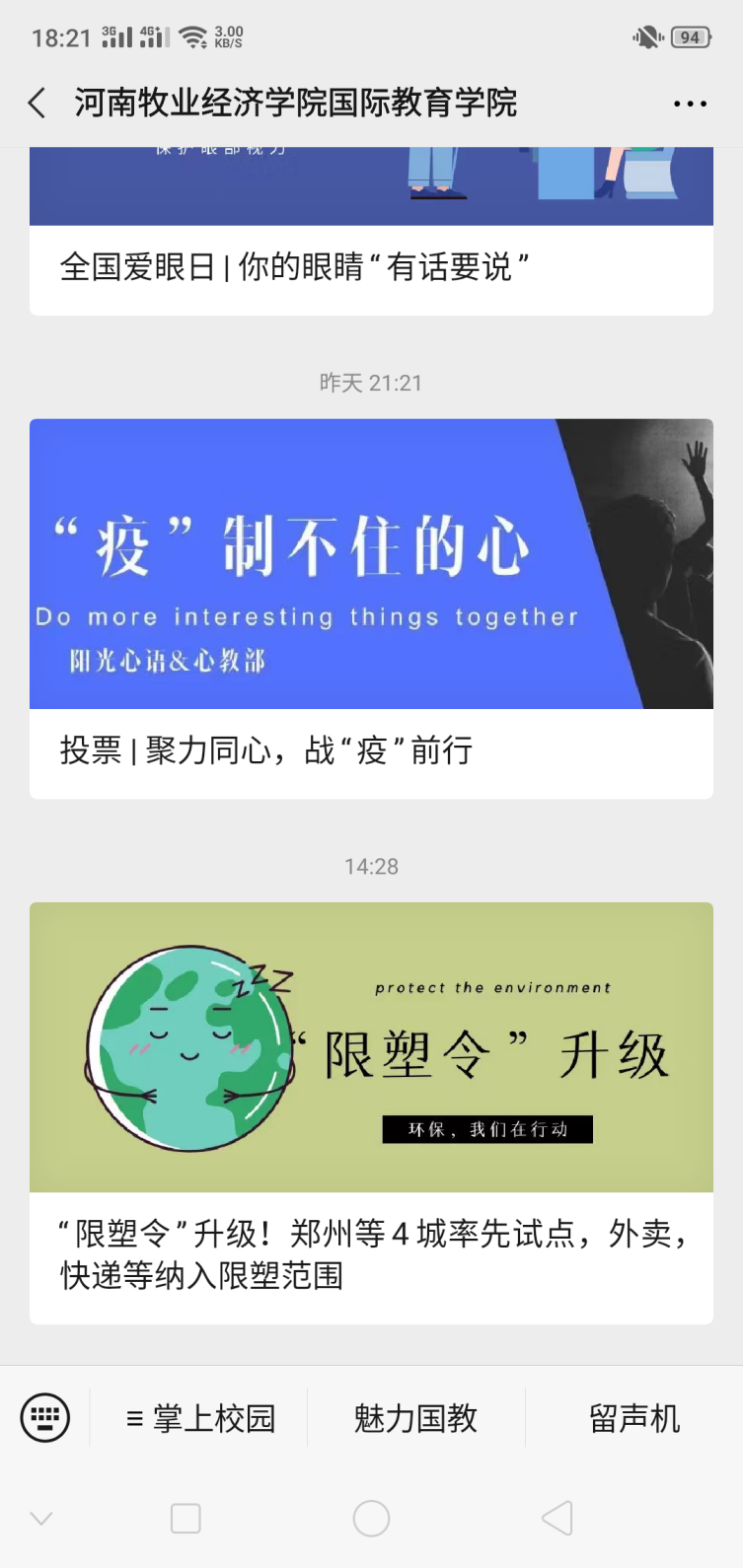The image size is (743, 1568).
Task: Open the recent apps view
Action: click(x=186, y=1519)
